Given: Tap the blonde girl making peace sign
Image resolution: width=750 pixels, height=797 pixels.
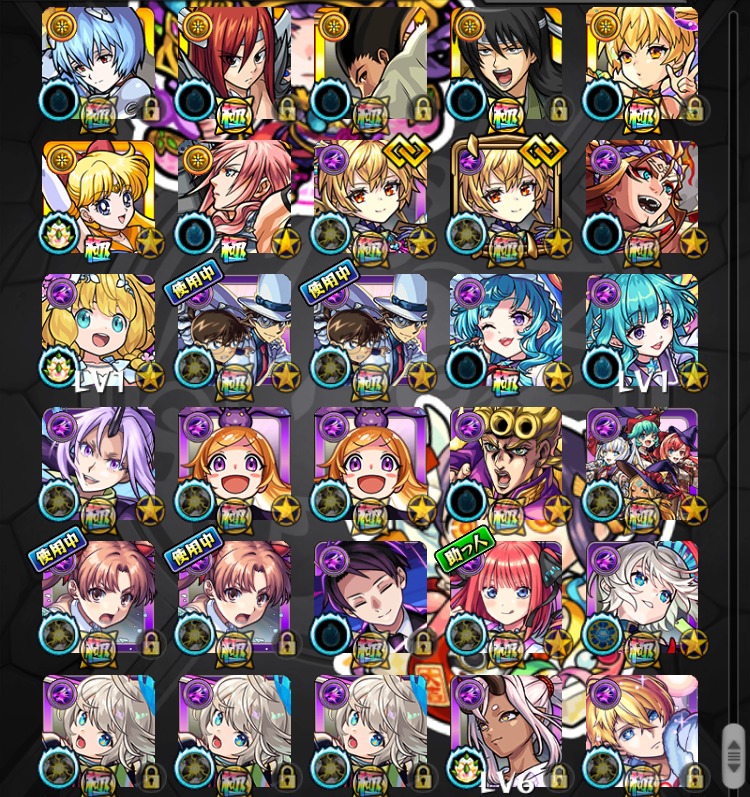Looking at the screenshot, I should click(x=642, y=65).
